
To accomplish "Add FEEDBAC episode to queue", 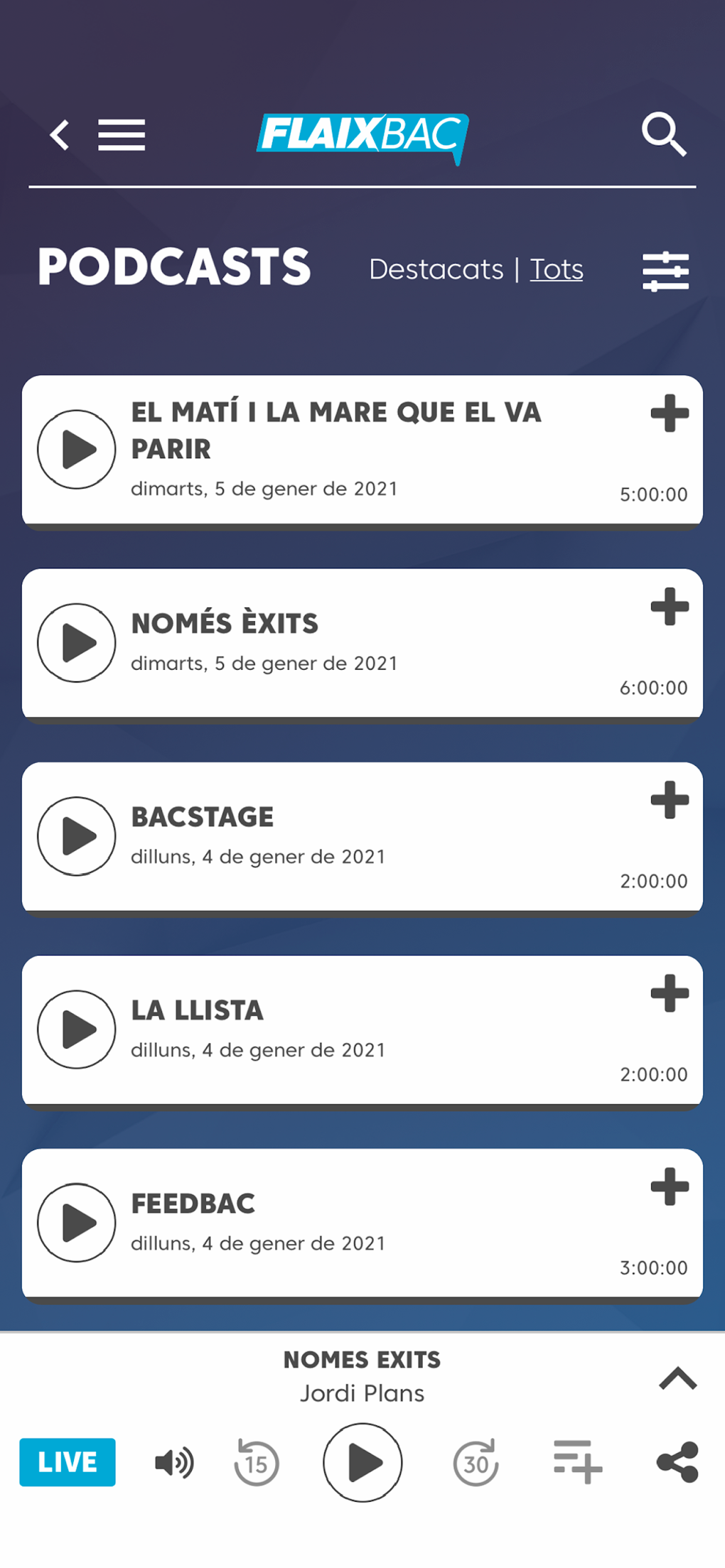I will tap(669, 1186).
